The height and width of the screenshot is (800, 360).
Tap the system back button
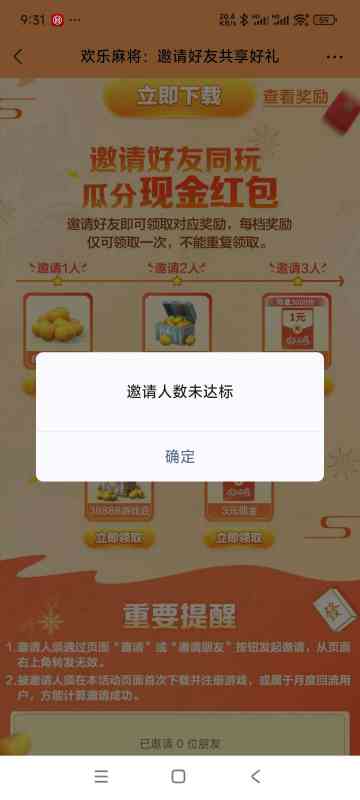(x=255, y=776)
